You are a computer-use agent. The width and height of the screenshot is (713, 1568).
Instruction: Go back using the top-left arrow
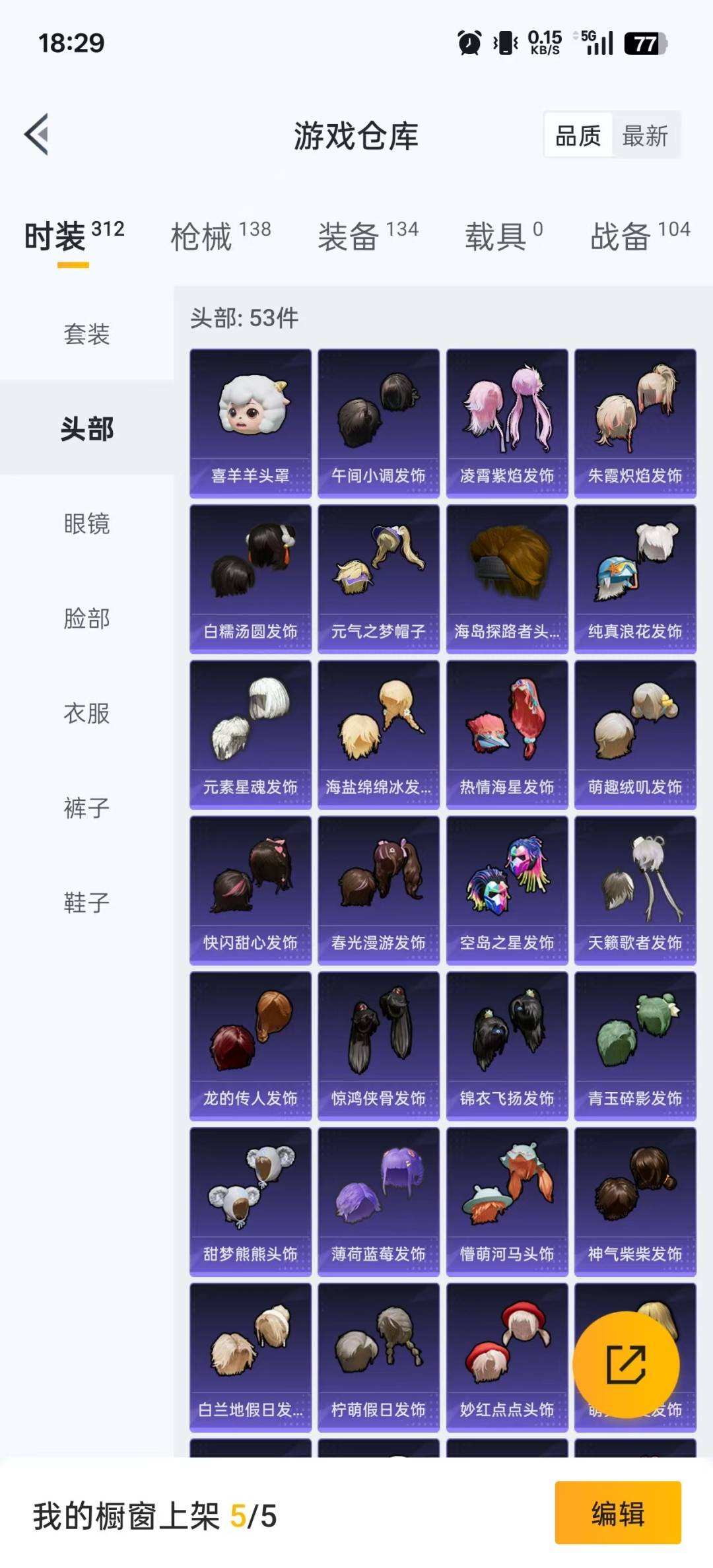click(x=37, y=135)
